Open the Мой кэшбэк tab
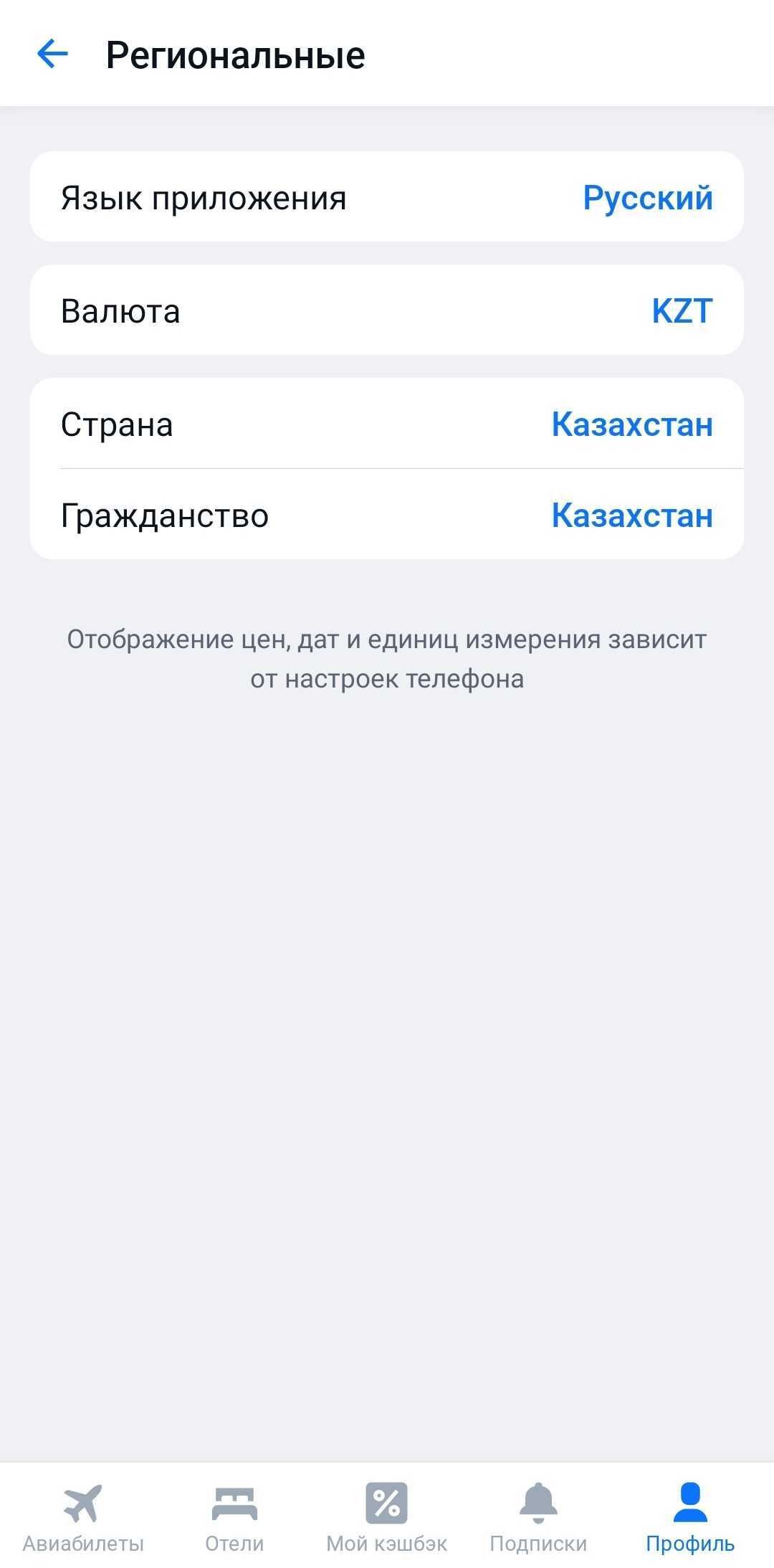The width and height of the screenshot is (774, 1568). [x=387, y=1516]
